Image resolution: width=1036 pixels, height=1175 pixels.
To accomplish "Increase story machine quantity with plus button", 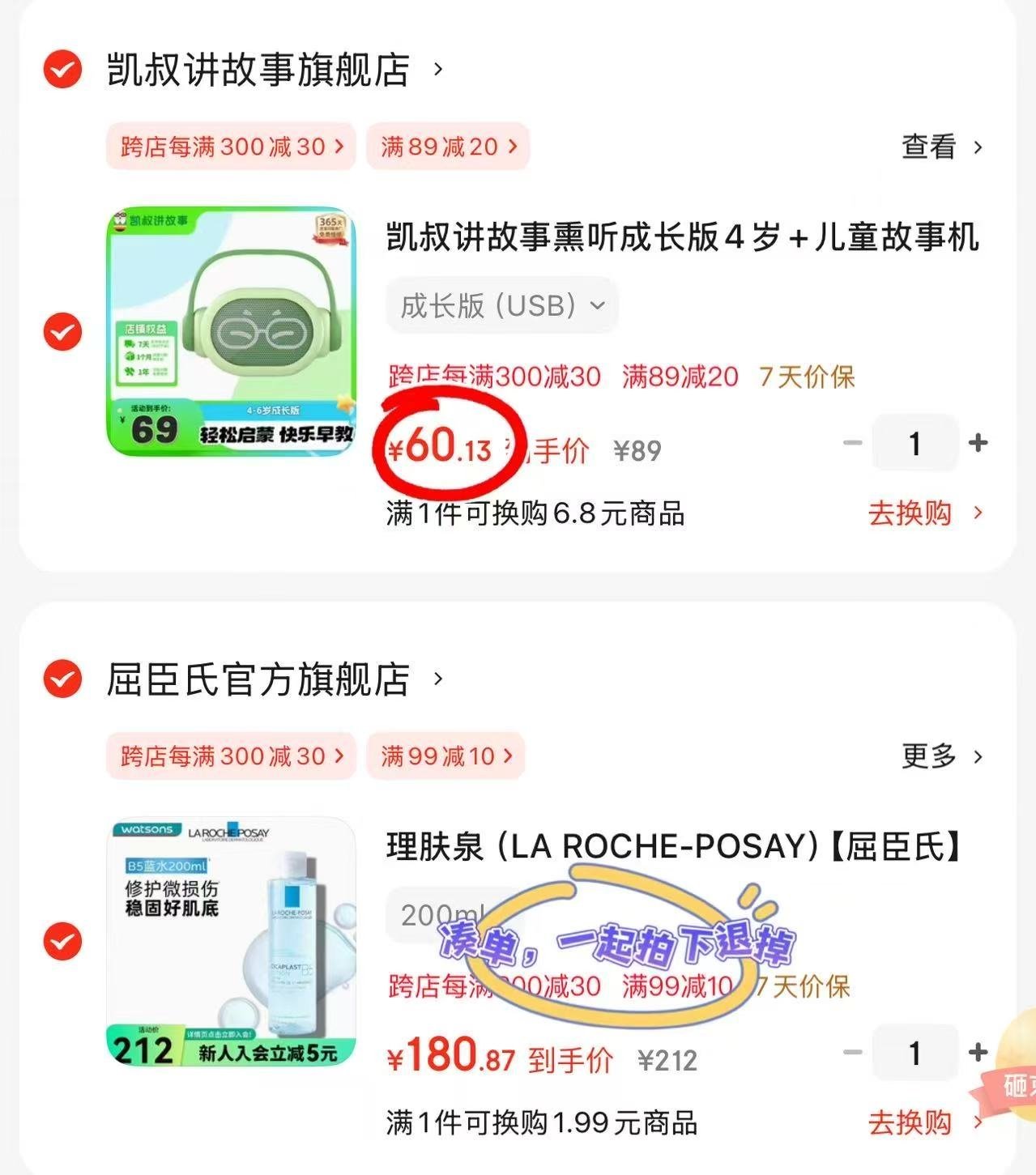I will click(978, 442).
